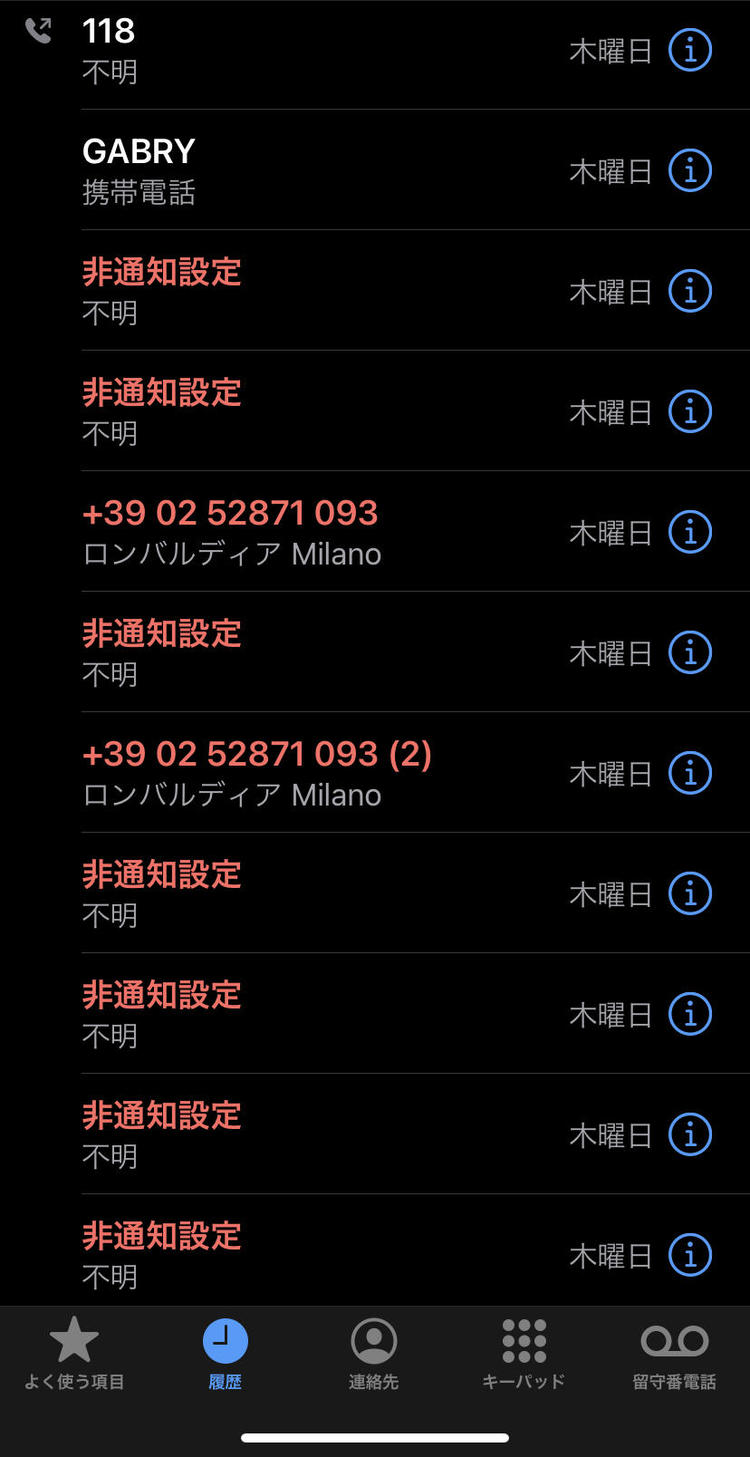Open the よく使う項目 favorites tab

(x=74, y=1353)
